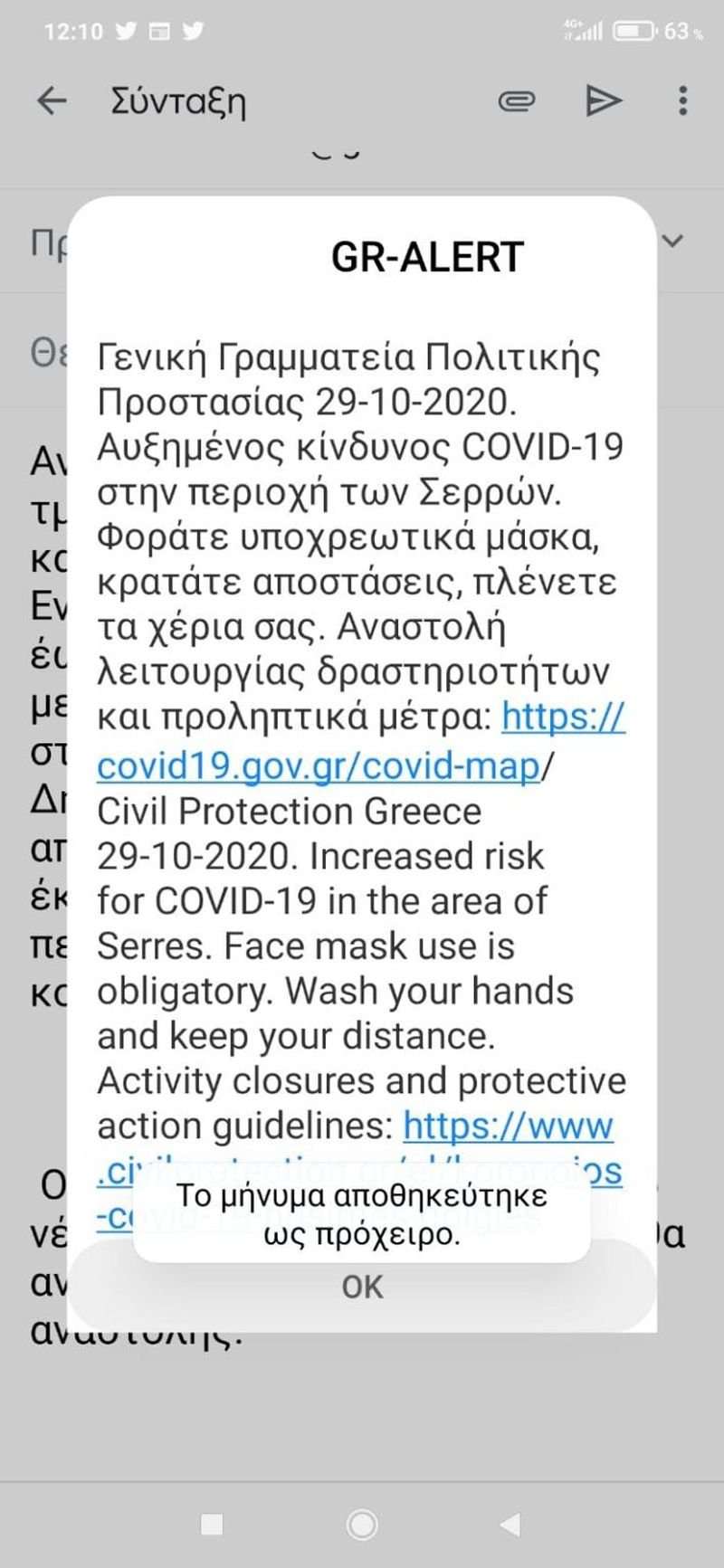Dismiss the GR-ALERT dialog with OK
Screen dimensions: 724x1568
tap(362, 1287)
